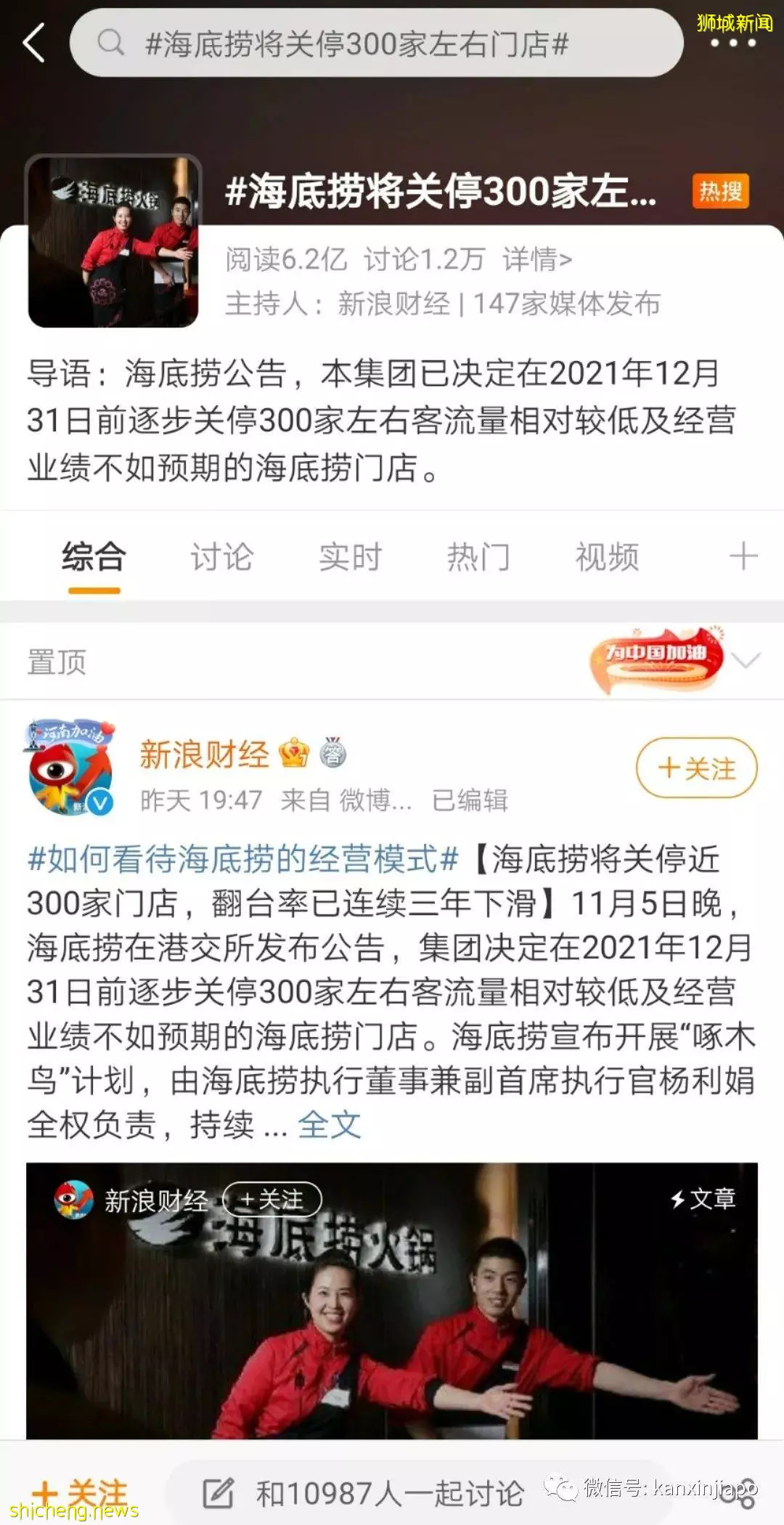Viewport: 784px width, 1525px height.
Task: Open the three-dot overflow menu
Action: [x=732, y=43]
